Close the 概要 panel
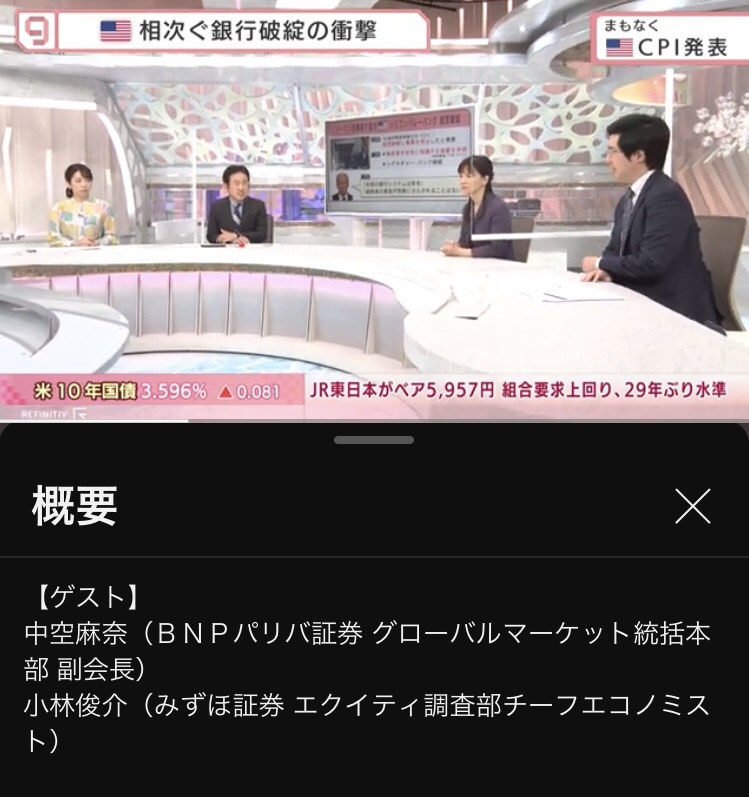This screenshot has width=749, height=797. pos(692,506)
